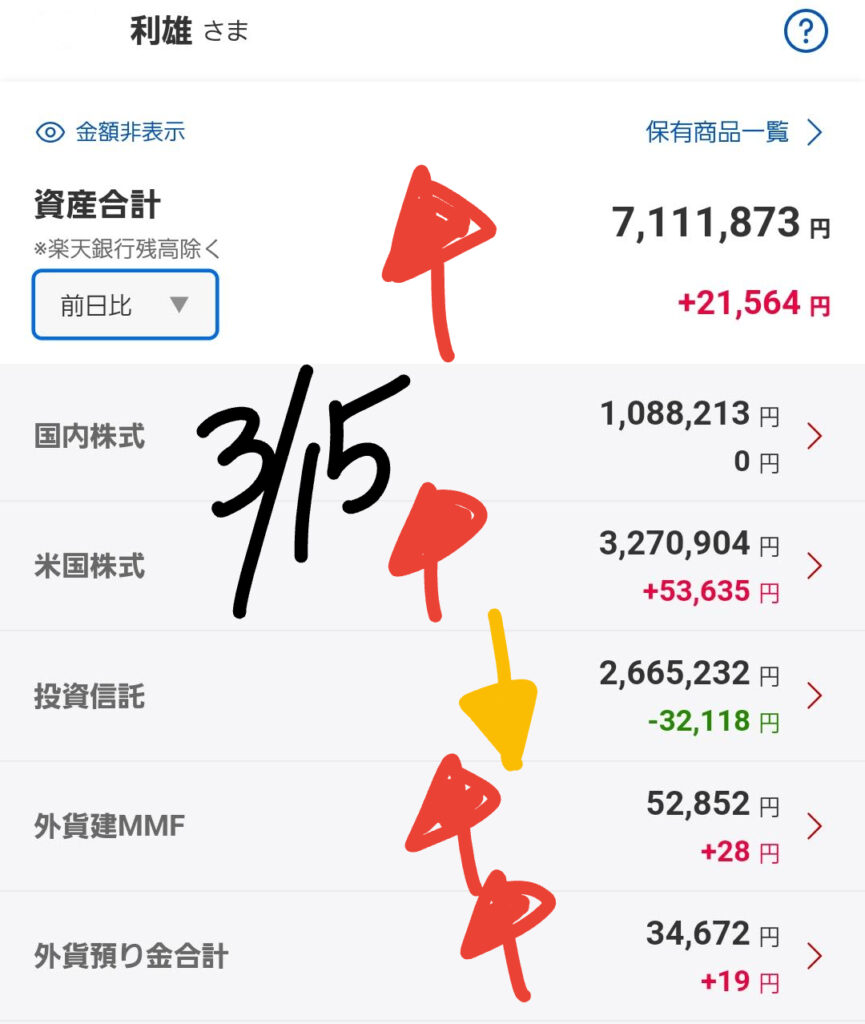Open the 投資信託 row
This screenshot has width=865, height=1024.
click(x=430, y=696)
